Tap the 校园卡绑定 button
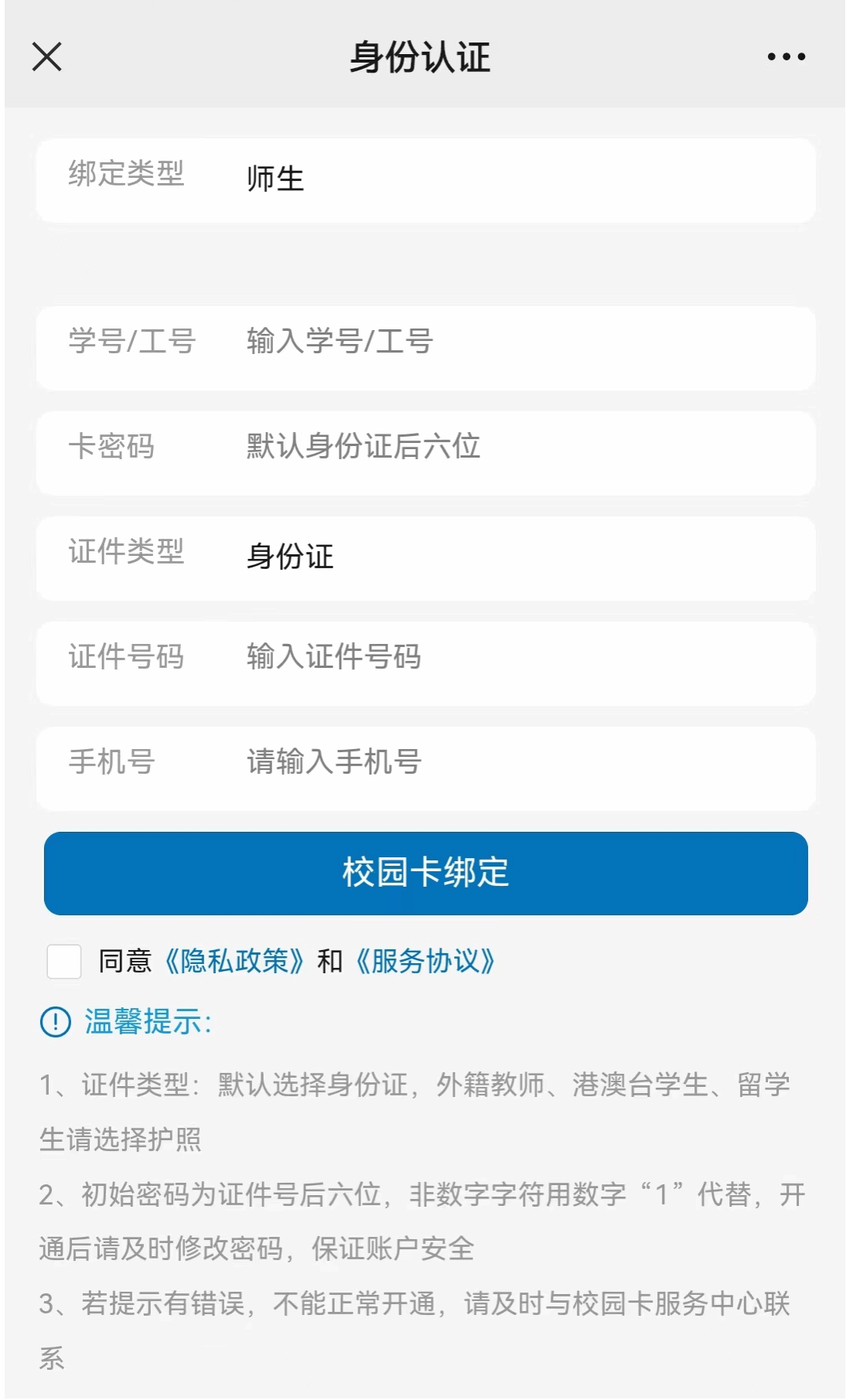Screen dimensions: 846x1400 click(425, 874)
